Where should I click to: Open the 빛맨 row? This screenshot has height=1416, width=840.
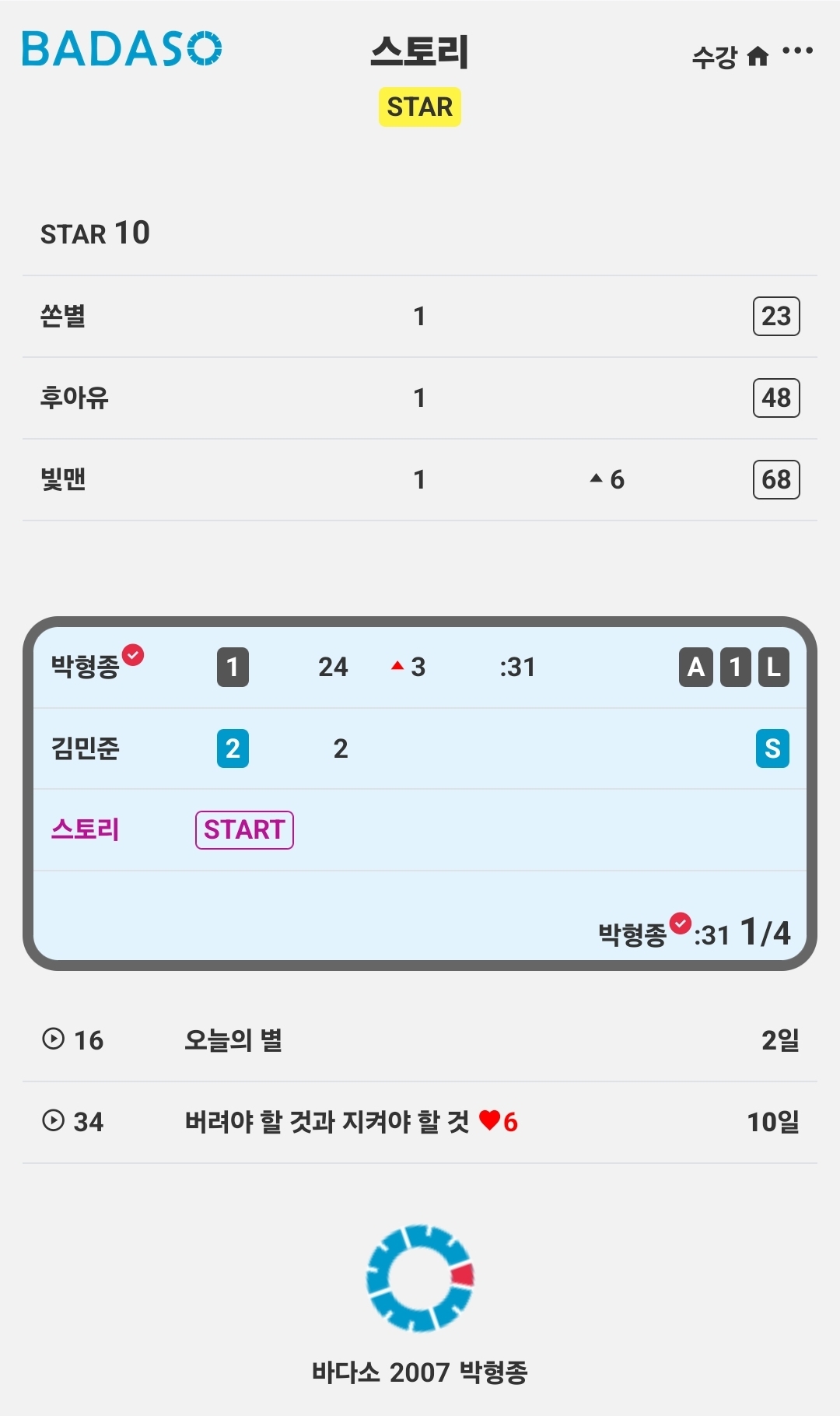pyautogui.click(x=63, y=480)
